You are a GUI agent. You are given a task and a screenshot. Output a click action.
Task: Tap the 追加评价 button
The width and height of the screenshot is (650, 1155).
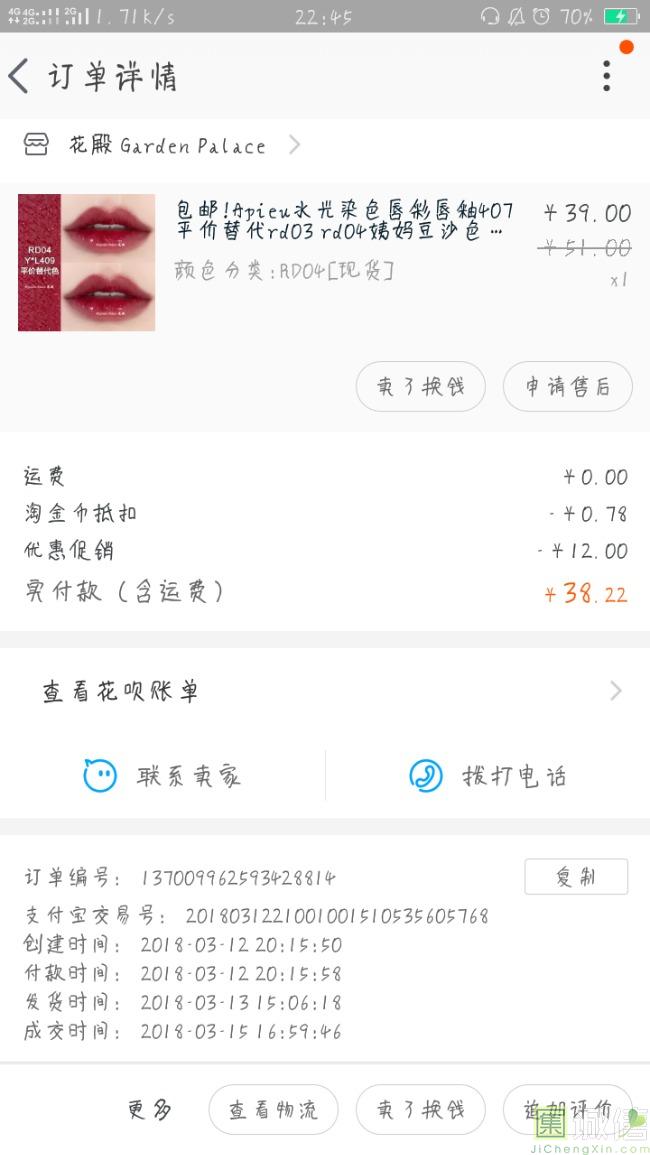(567, 1109)
